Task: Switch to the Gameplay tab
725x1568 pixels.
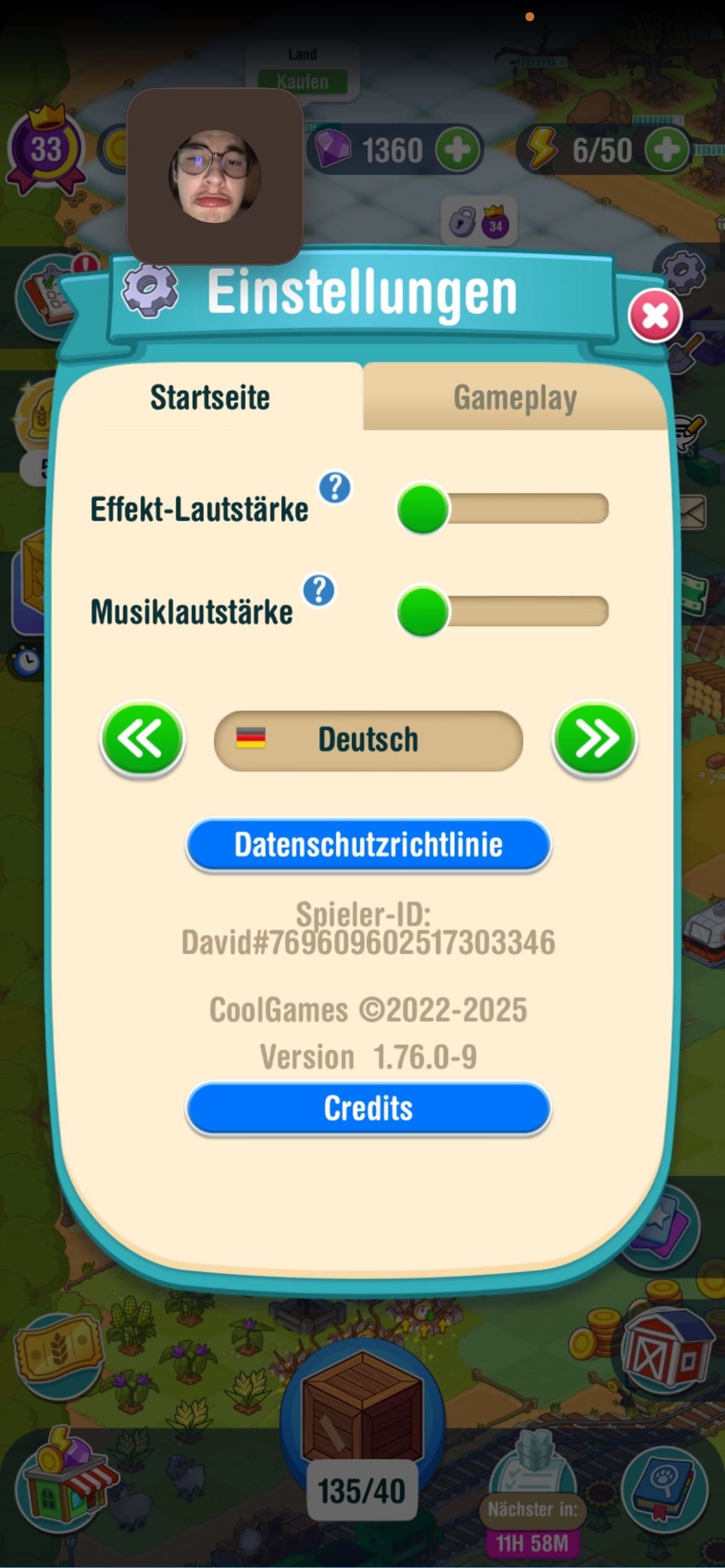Action: pyautogui.click(x=515, y=398)
